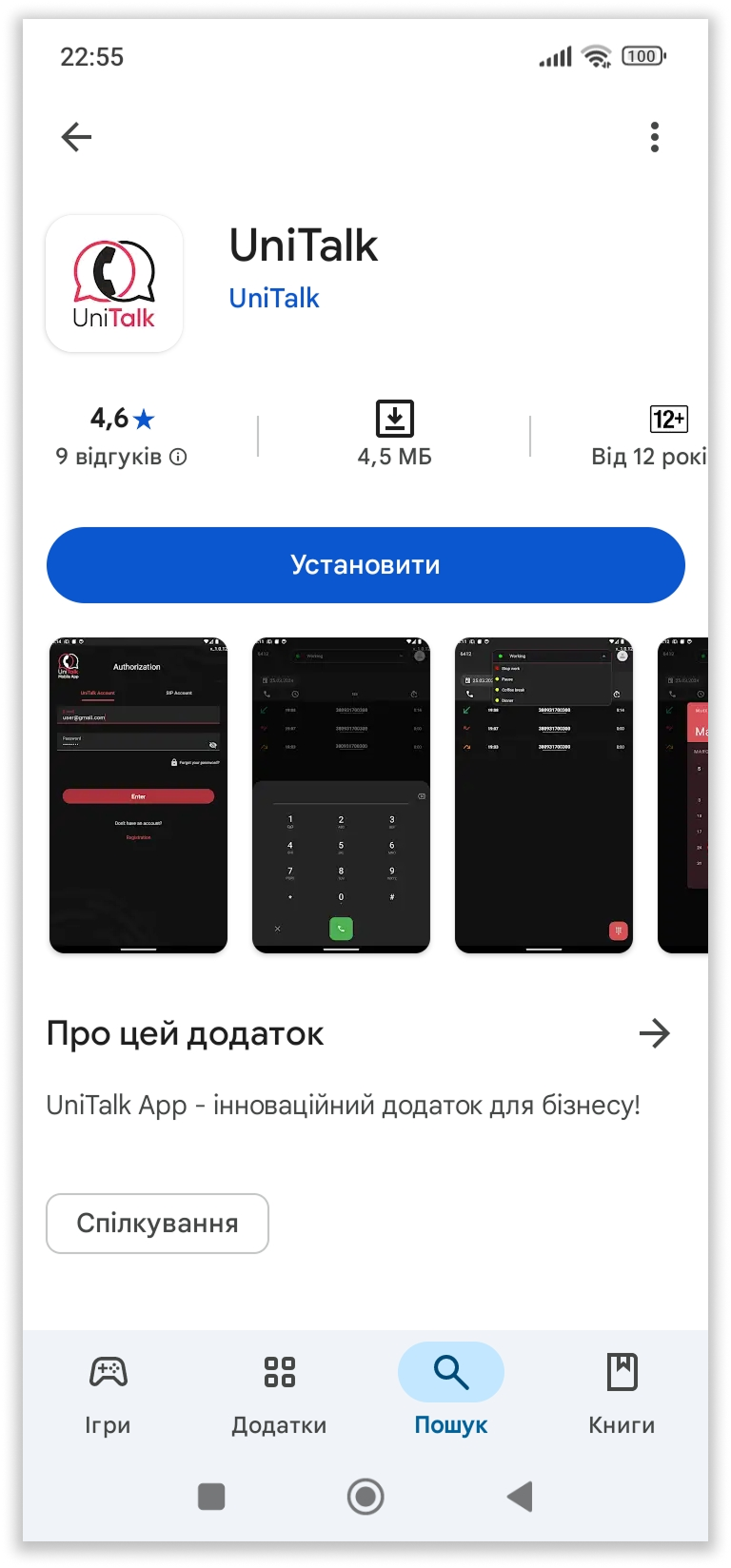The width and height of the screenshot is (731, 1568).
Task: View the dial pad screenshot
Action: click(x=341, y=795)
